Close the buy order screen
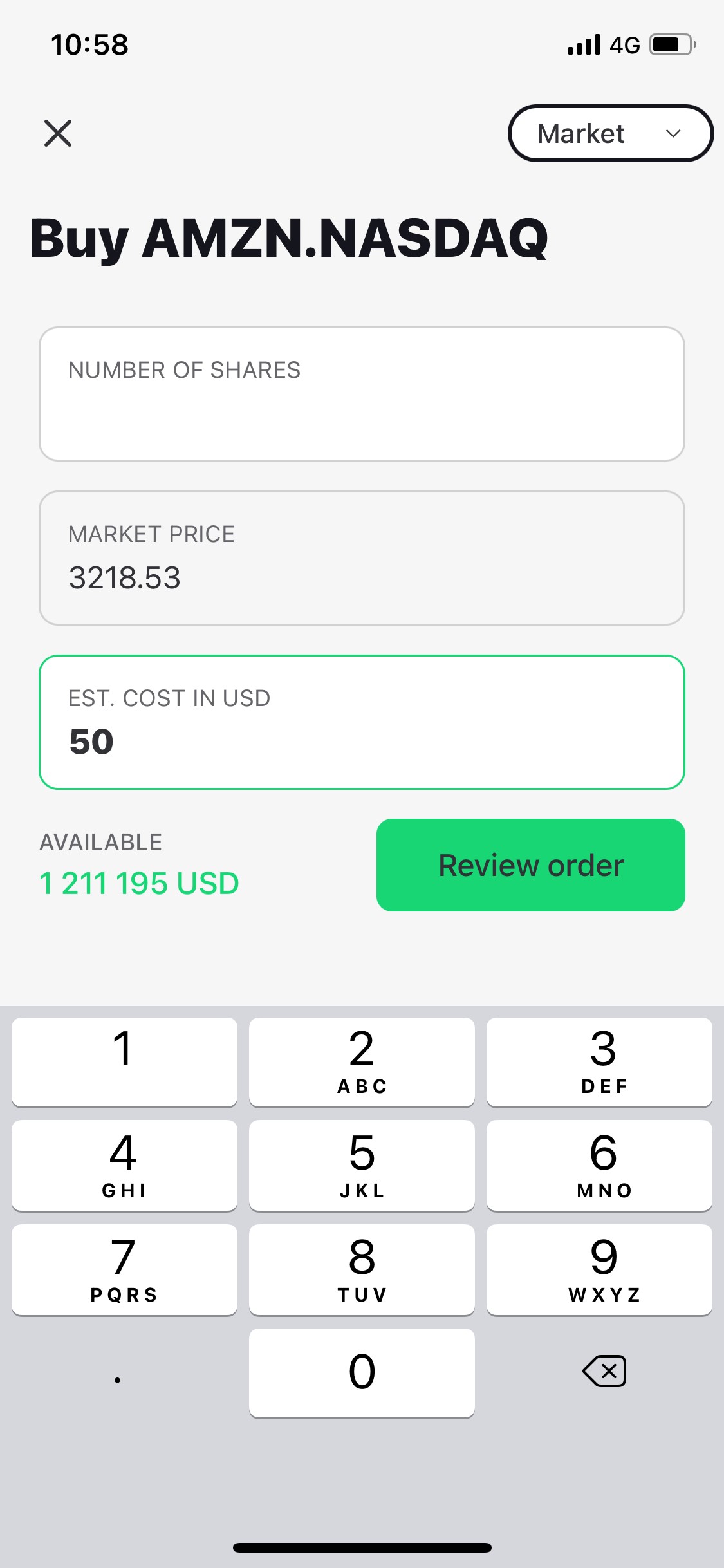The image size is (724, 1568). coord(58,133)
